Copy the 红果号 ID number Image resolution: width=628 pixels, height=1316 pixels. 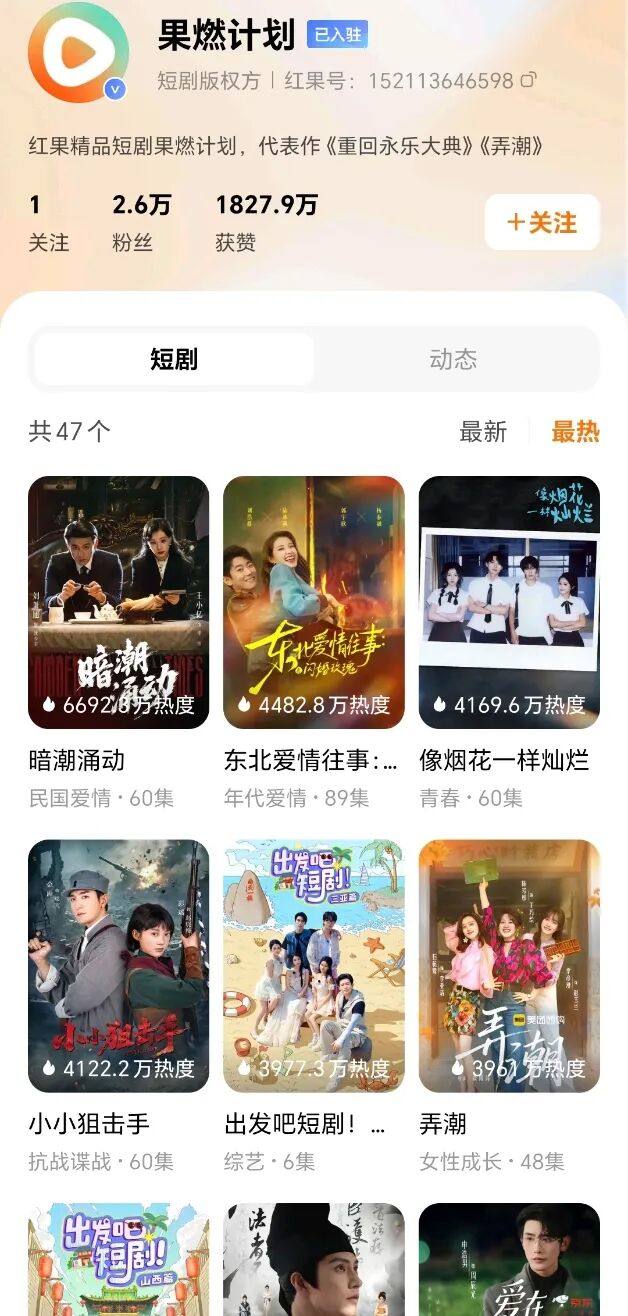(x=528, y=81)
